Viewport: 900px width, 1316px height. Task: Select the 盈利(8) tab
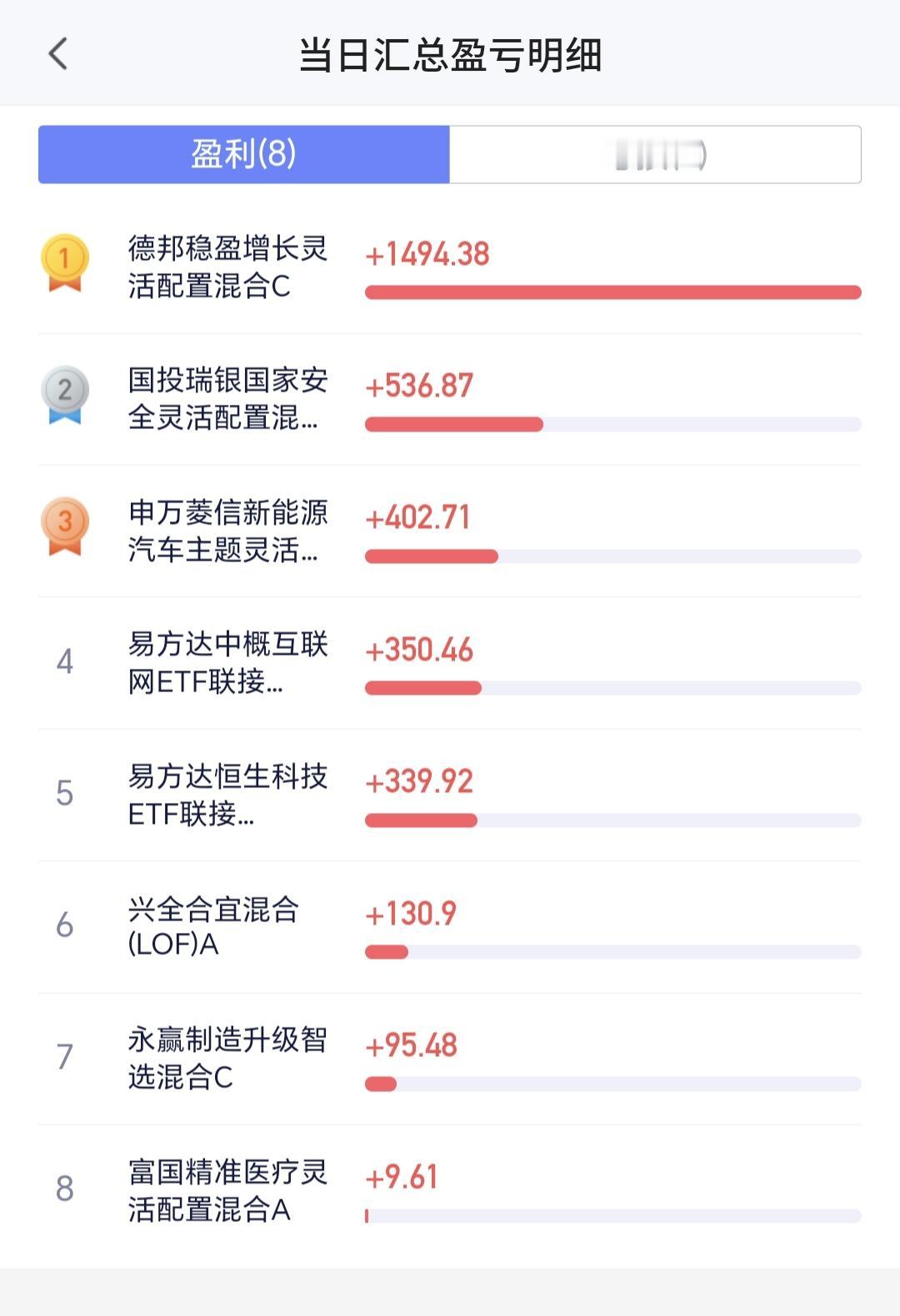pyautogui.click(x=244, y=154)
